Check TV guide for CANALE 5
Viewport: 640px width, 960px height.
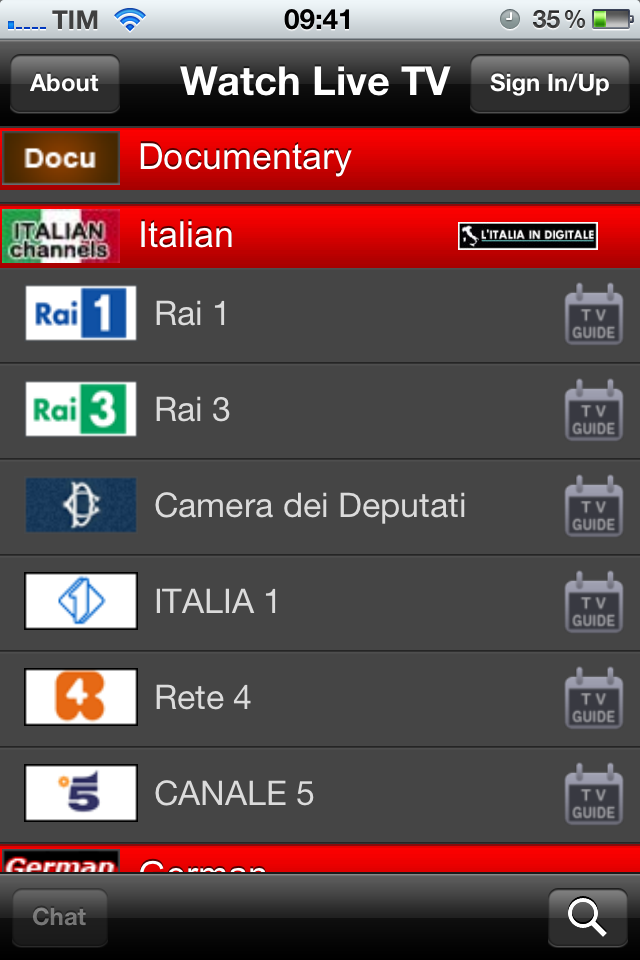coord(593,794)
